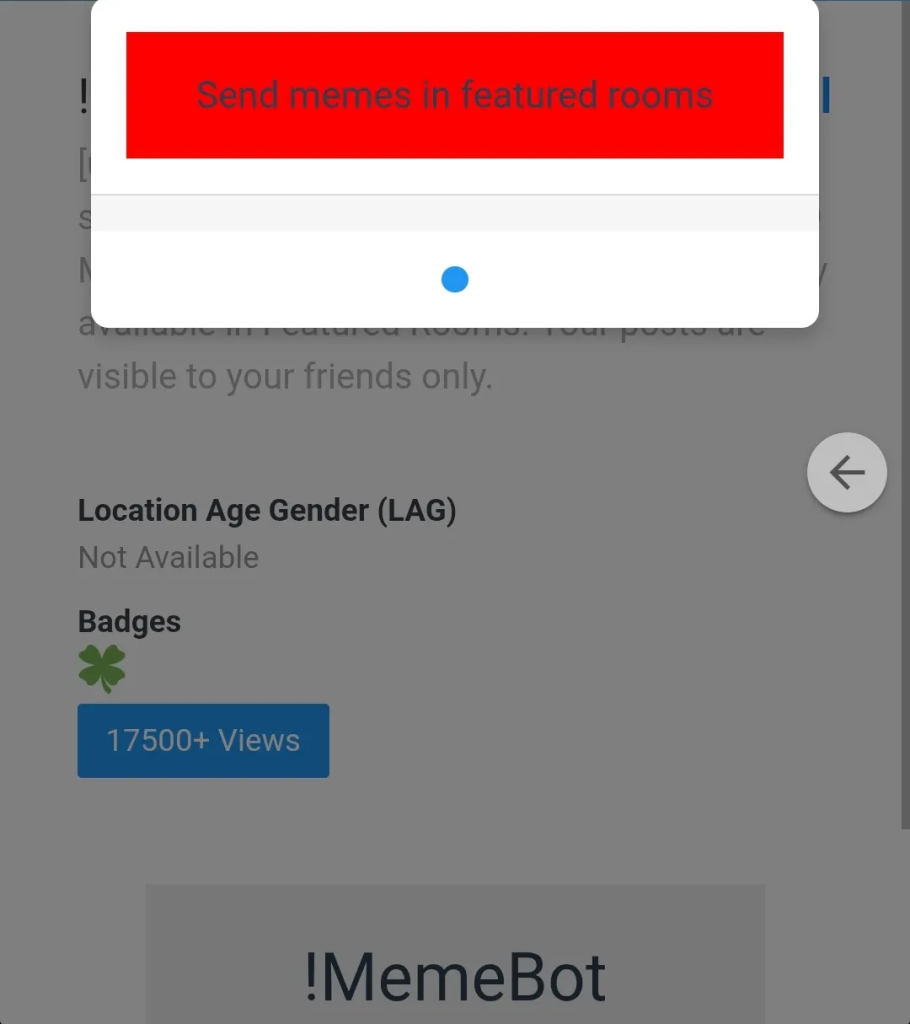Tap the 17500+ Views badge button
The height and width of the screenshot is (1024, 910).
(203, 740)
